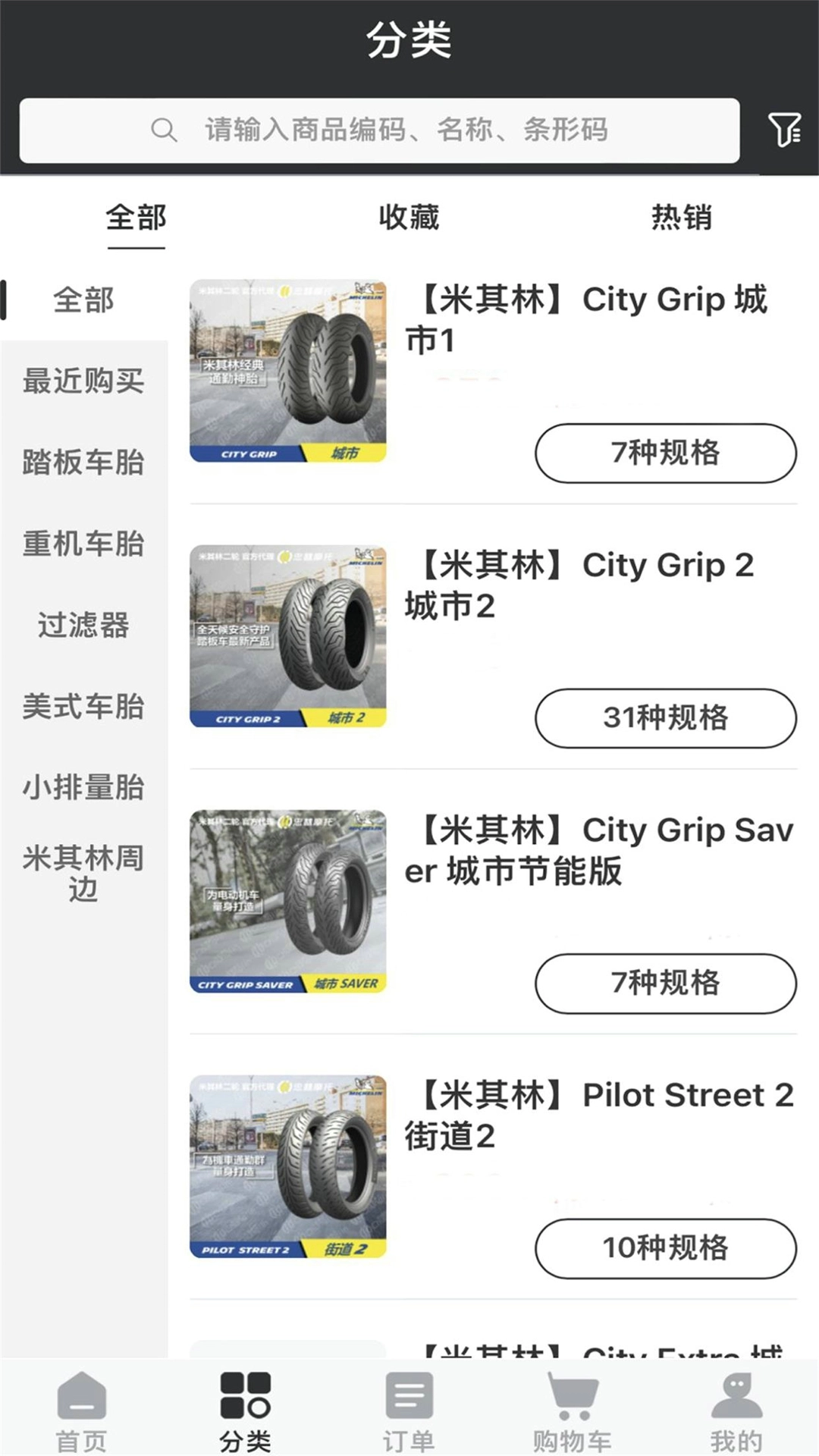Tap the City Grip product thumbnail
Image resolution: width=819 pixels, height=1456 pixels.
(288, 372)
